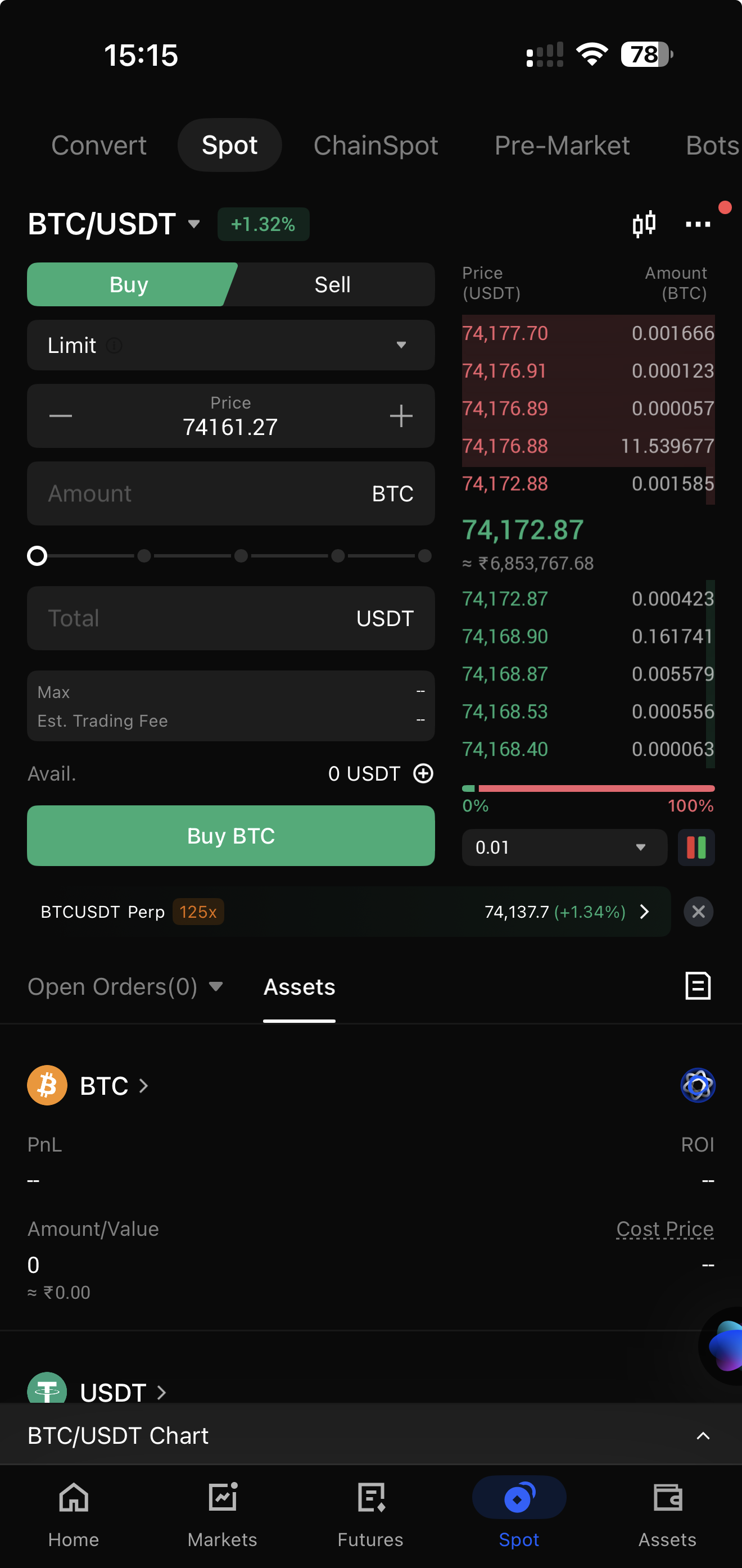This screenshot has width=742, height=1568.
Task: Expand the BTC/USDT pair selector
Action: tap(115, 224)
